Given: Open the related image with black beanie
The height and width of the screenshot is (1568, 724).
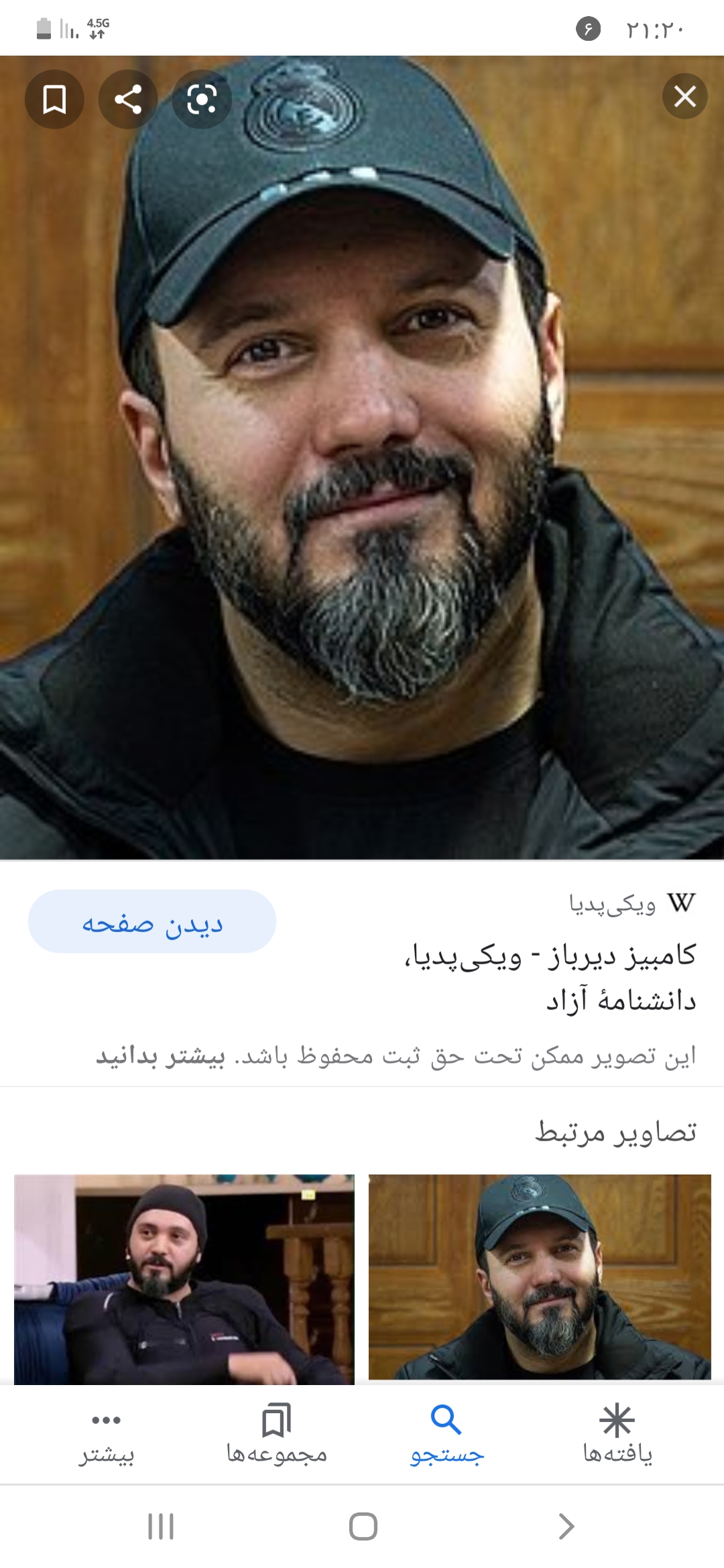Looking at the screenshot, I should [184, 1279].
